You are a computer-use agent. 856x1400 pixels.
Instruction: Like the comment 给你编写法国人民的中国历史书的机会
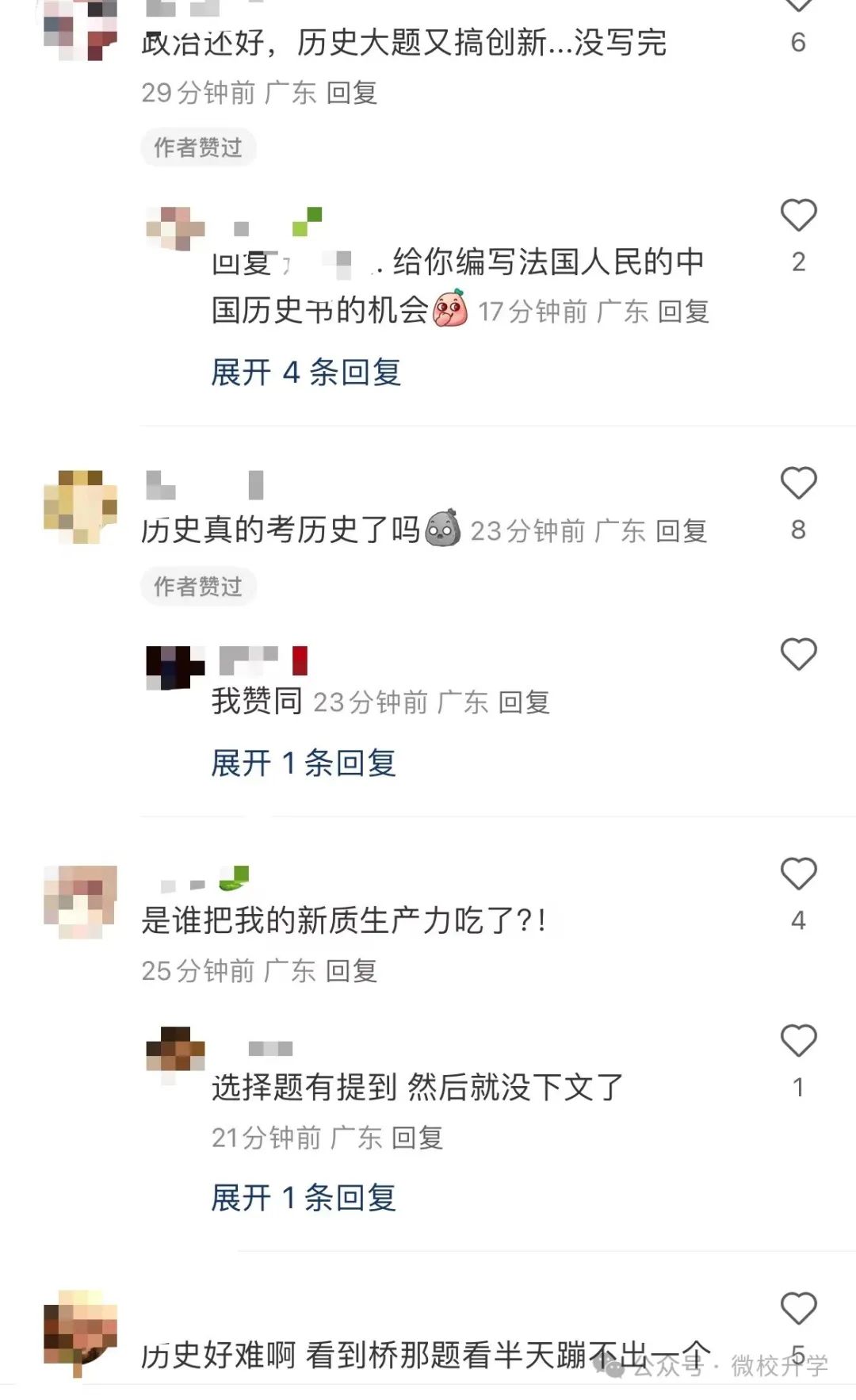click(798, 215)
